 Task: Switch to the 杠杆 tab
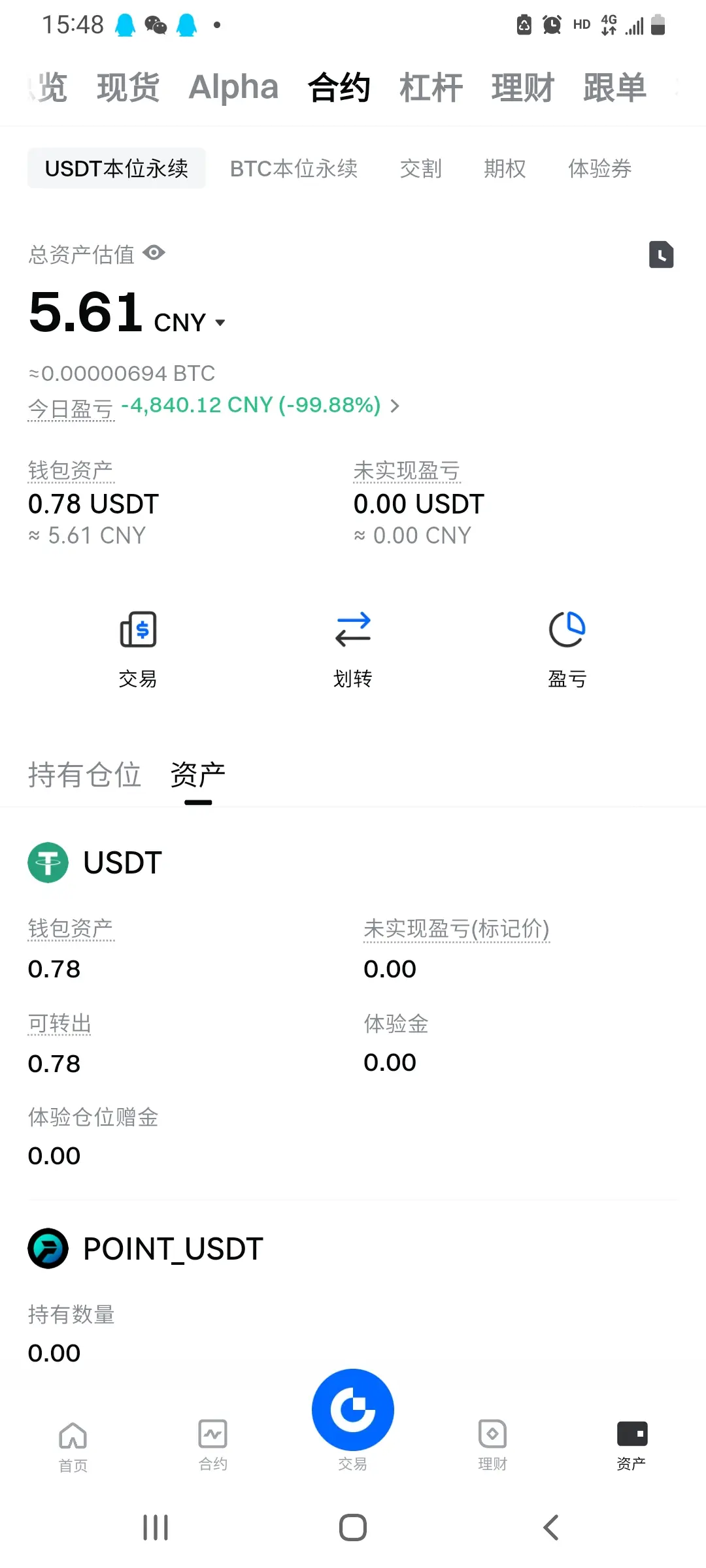pyautogui.click(x=431, y=88)
